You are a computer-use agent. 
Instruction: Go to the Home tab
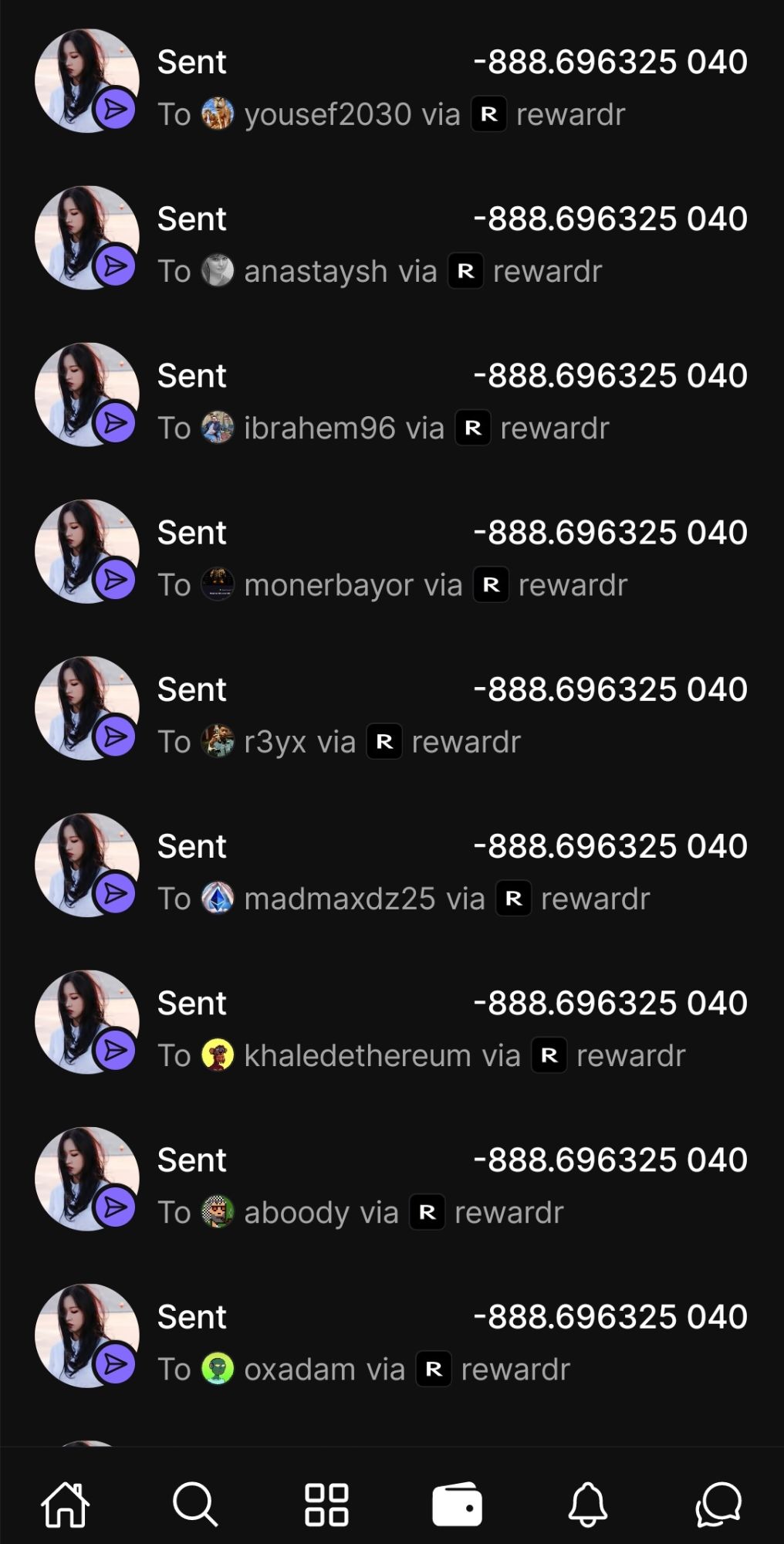click(66, 1504)
